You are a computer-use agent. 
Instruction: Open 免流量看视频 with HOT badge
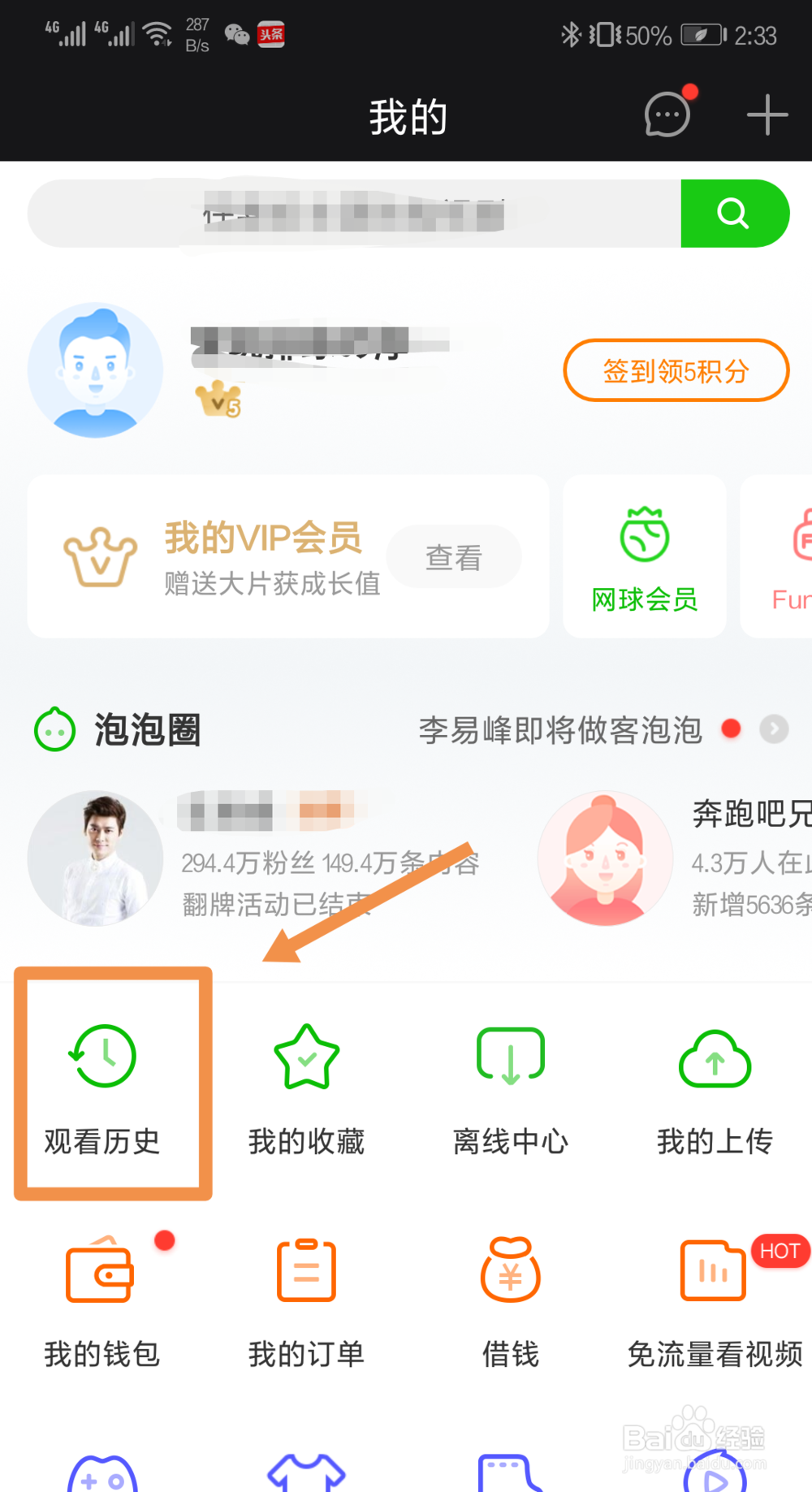[x=714, y=1271]
